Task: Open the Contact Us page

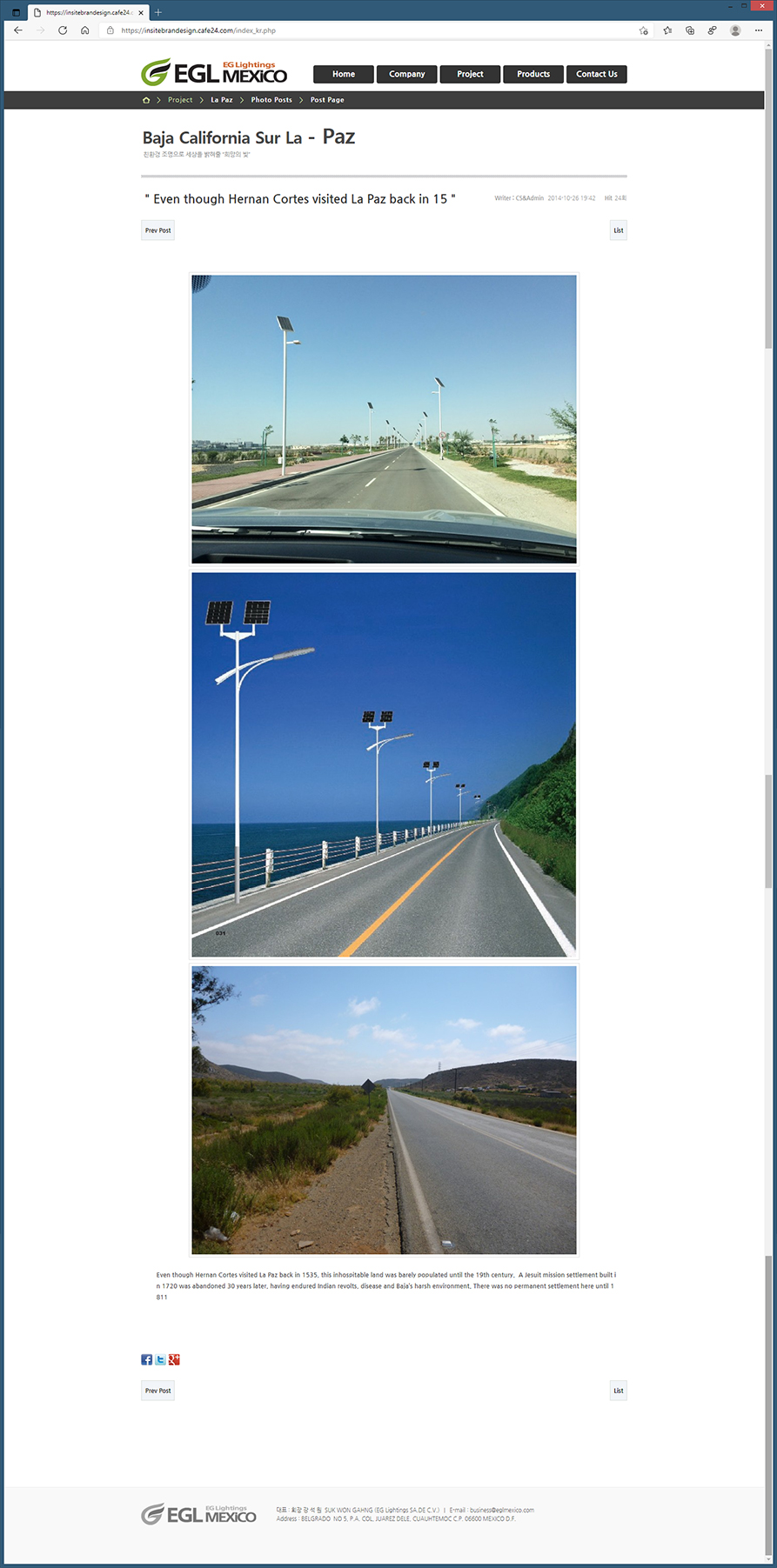Action: [596, 74]
